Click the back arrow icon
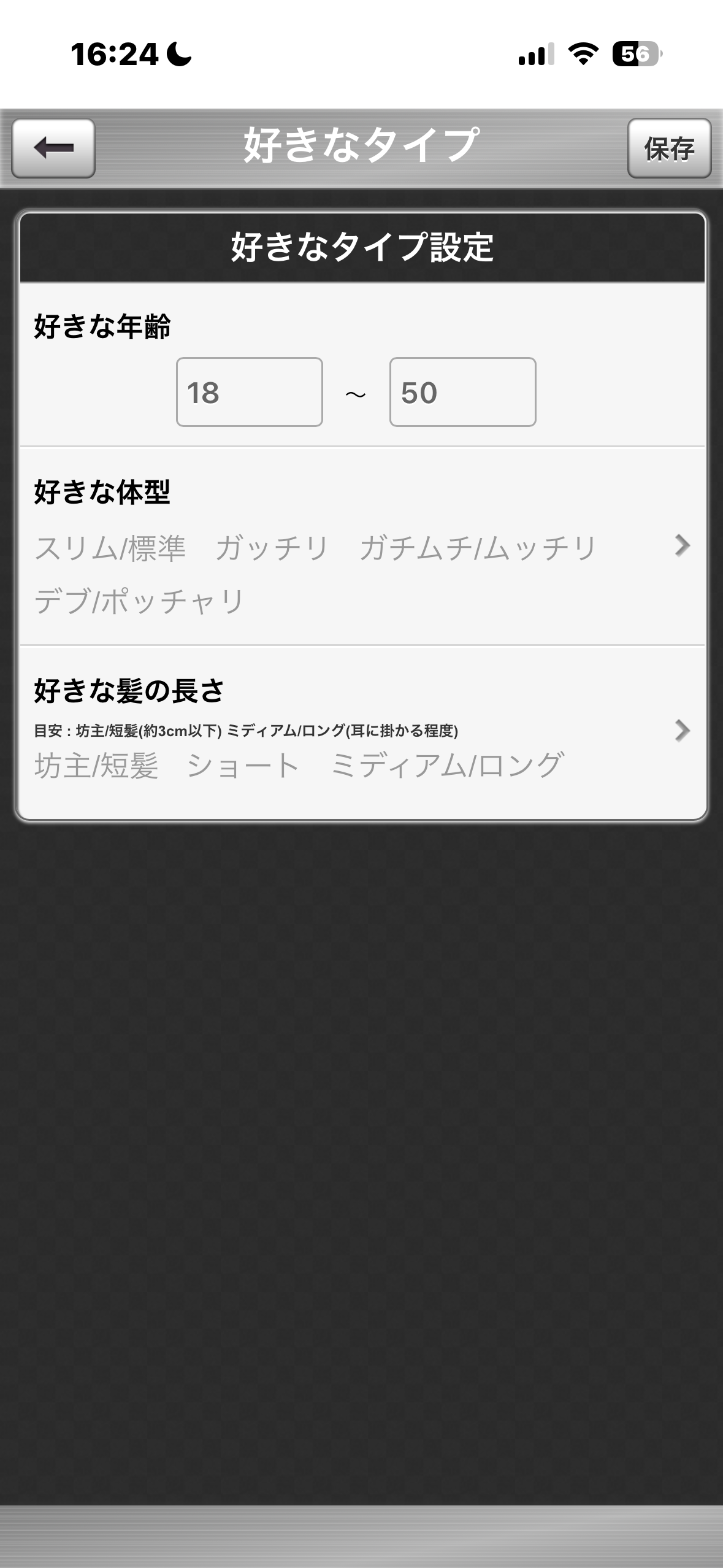Viewport: 723px width, 1568px height. tap(54, 148)
